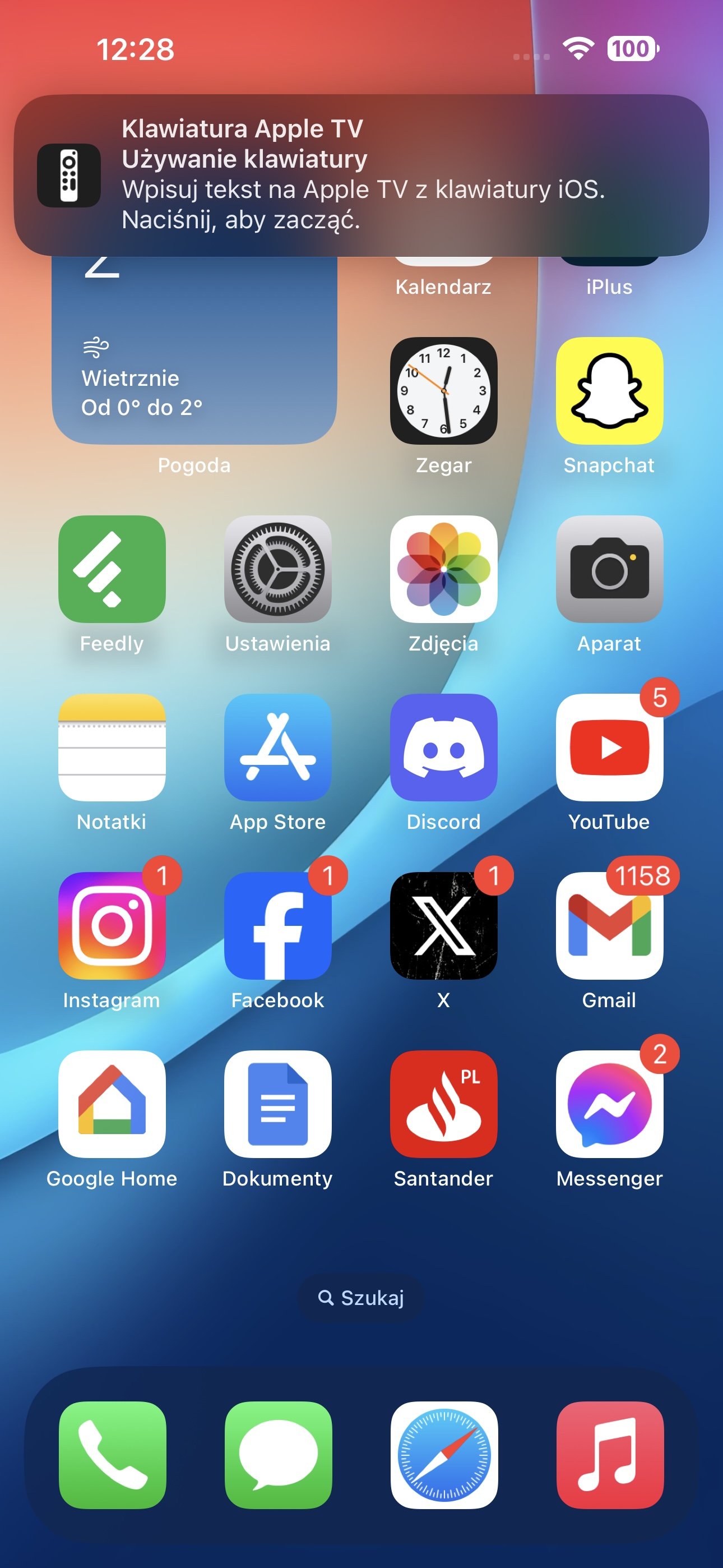Open Google Home

pos(112,1104)
